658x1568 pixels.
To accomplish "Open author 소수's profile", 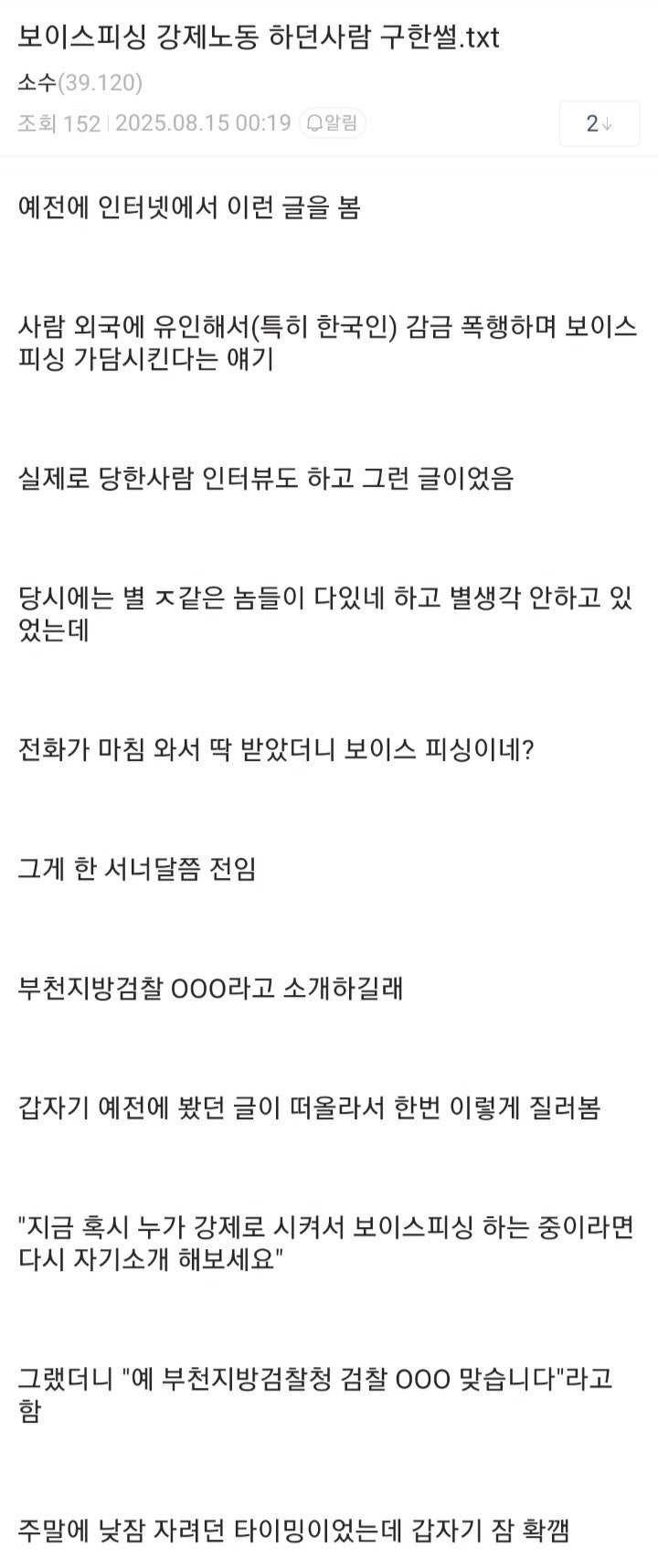I will point(37,83).
